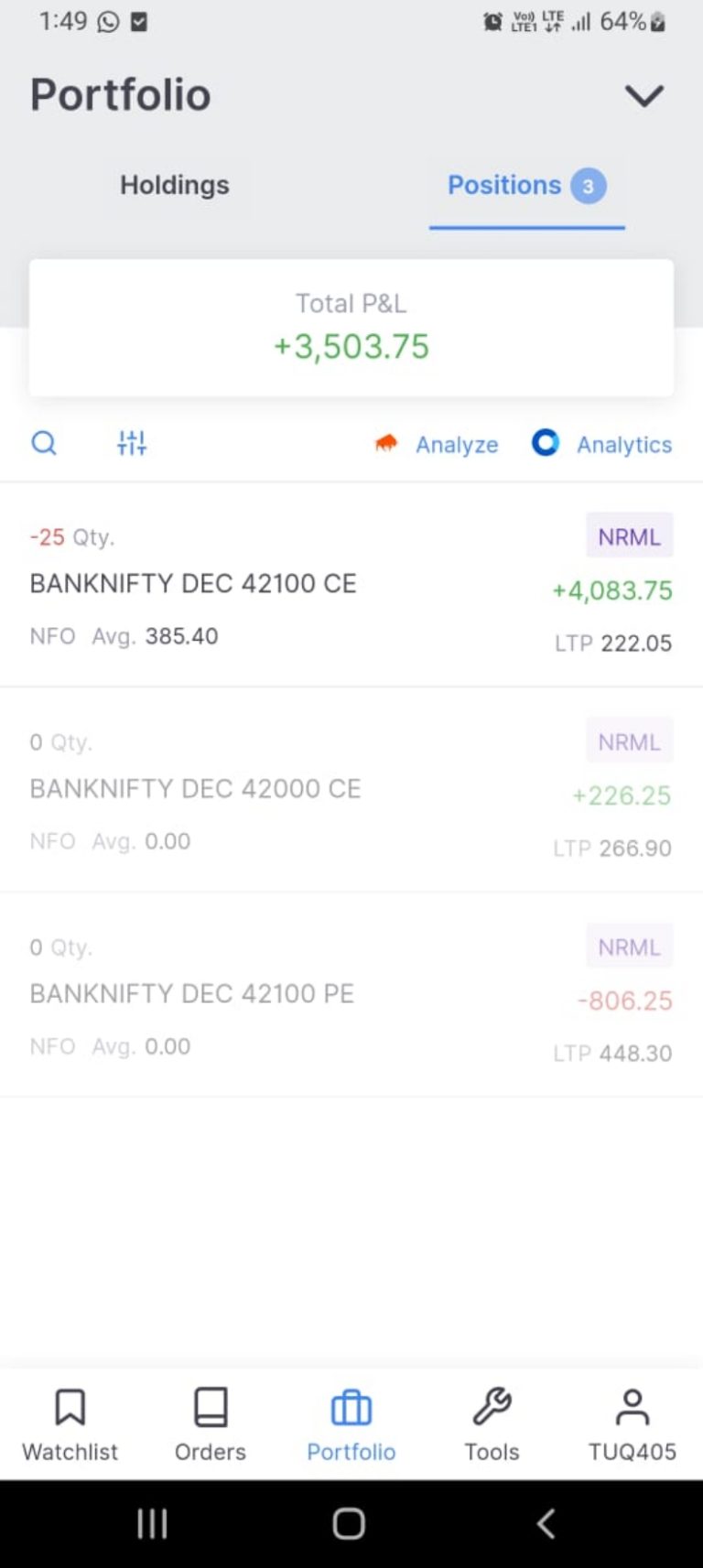The height and width of the screenshot is (1568, 703).
Task: Switch to the Holdings tab
Action: pyautogui.click(x=174, y=185)
